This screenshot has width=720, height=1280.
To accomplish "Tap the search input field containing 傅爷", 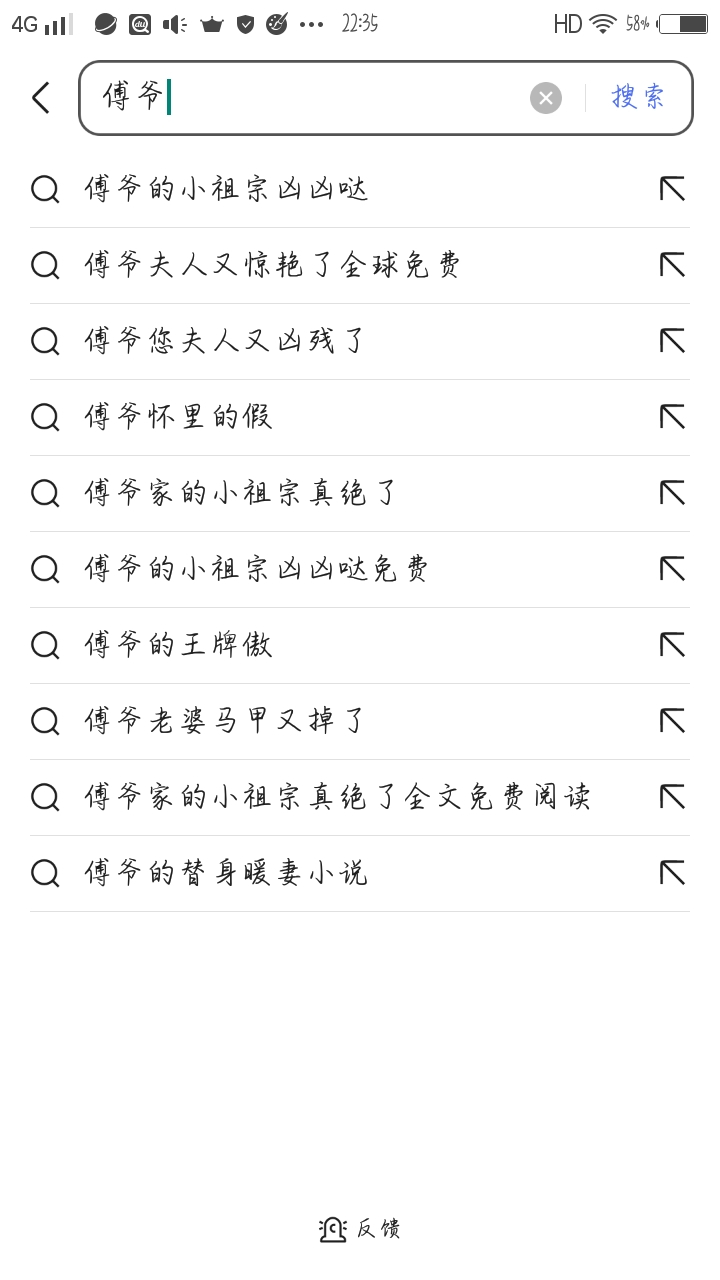I will click(300, 97).
